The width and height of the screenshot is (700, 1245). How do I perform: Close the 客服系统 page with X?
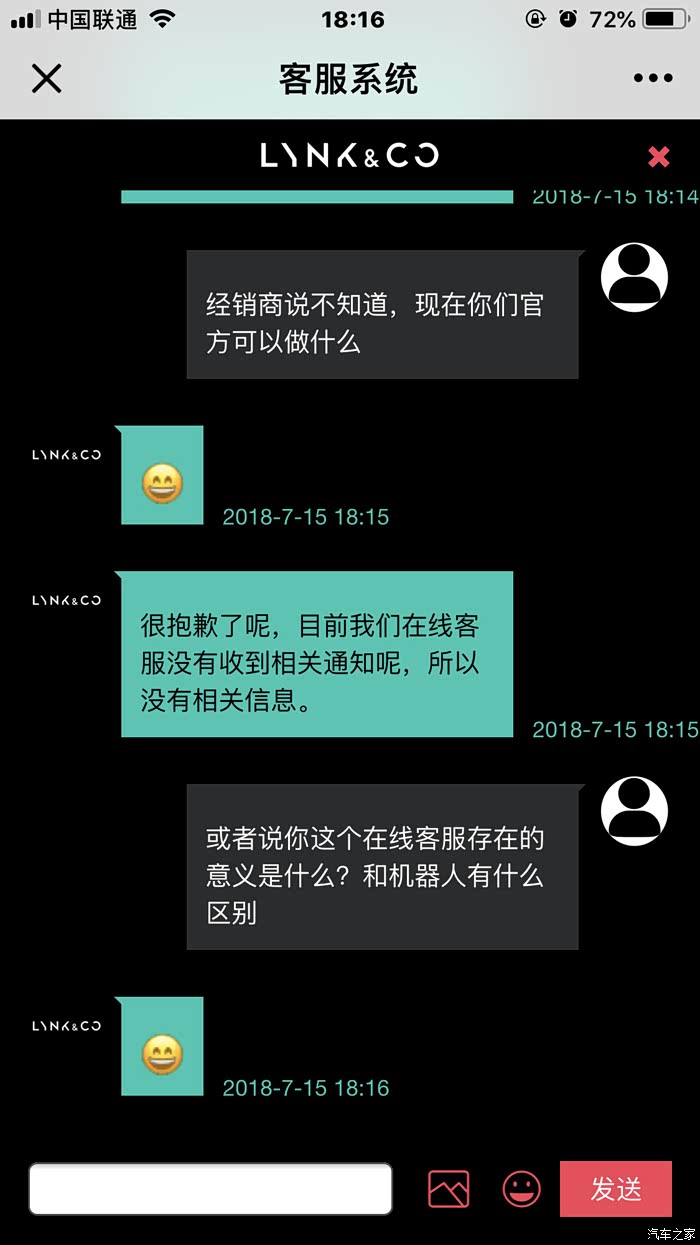click(46, 78)
